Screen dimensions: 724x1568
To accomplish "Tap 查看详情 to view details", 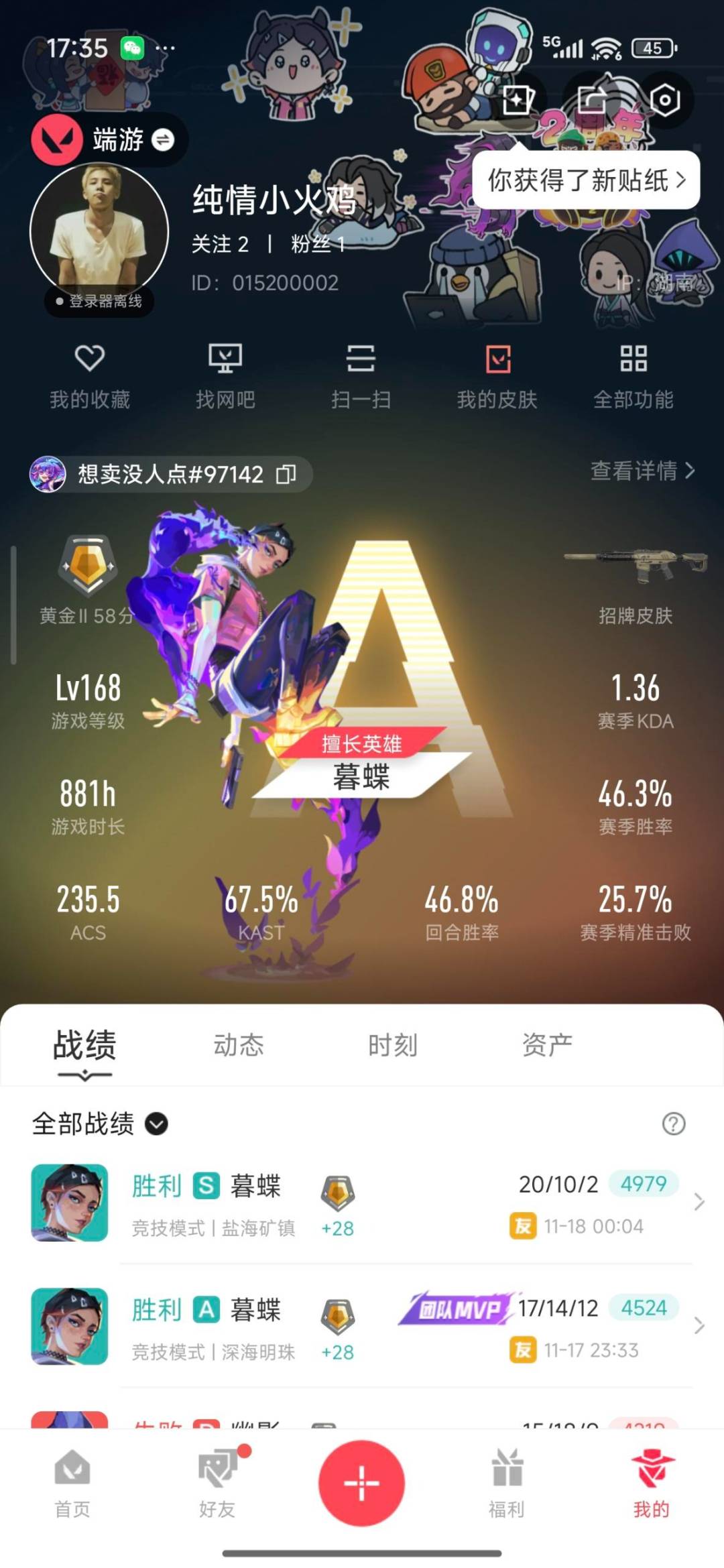I will (x=642, y=471).
